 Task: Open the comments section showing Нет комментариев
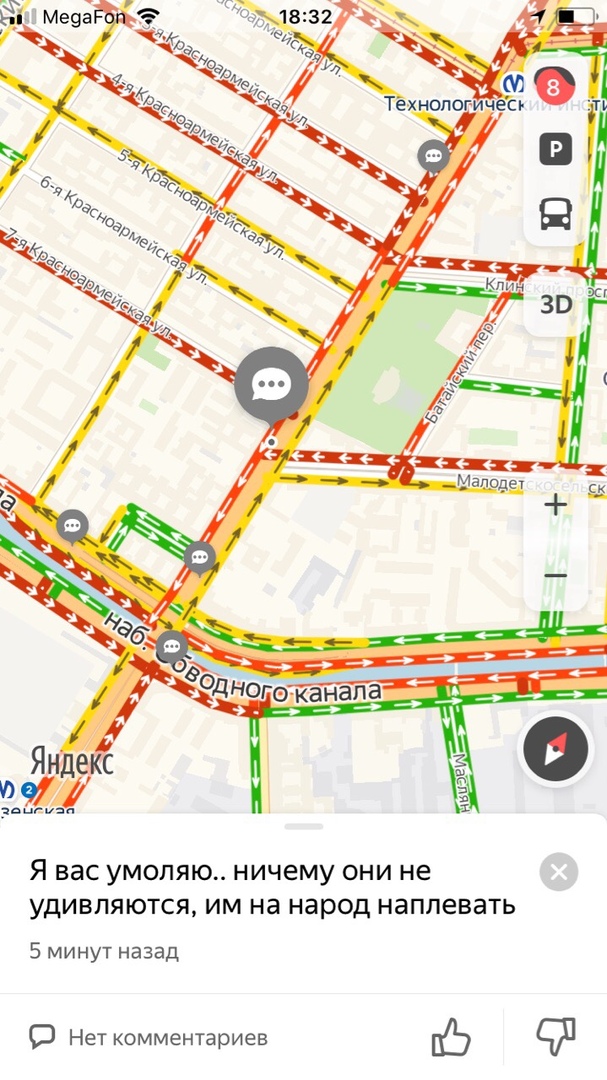click(149, 1038)
